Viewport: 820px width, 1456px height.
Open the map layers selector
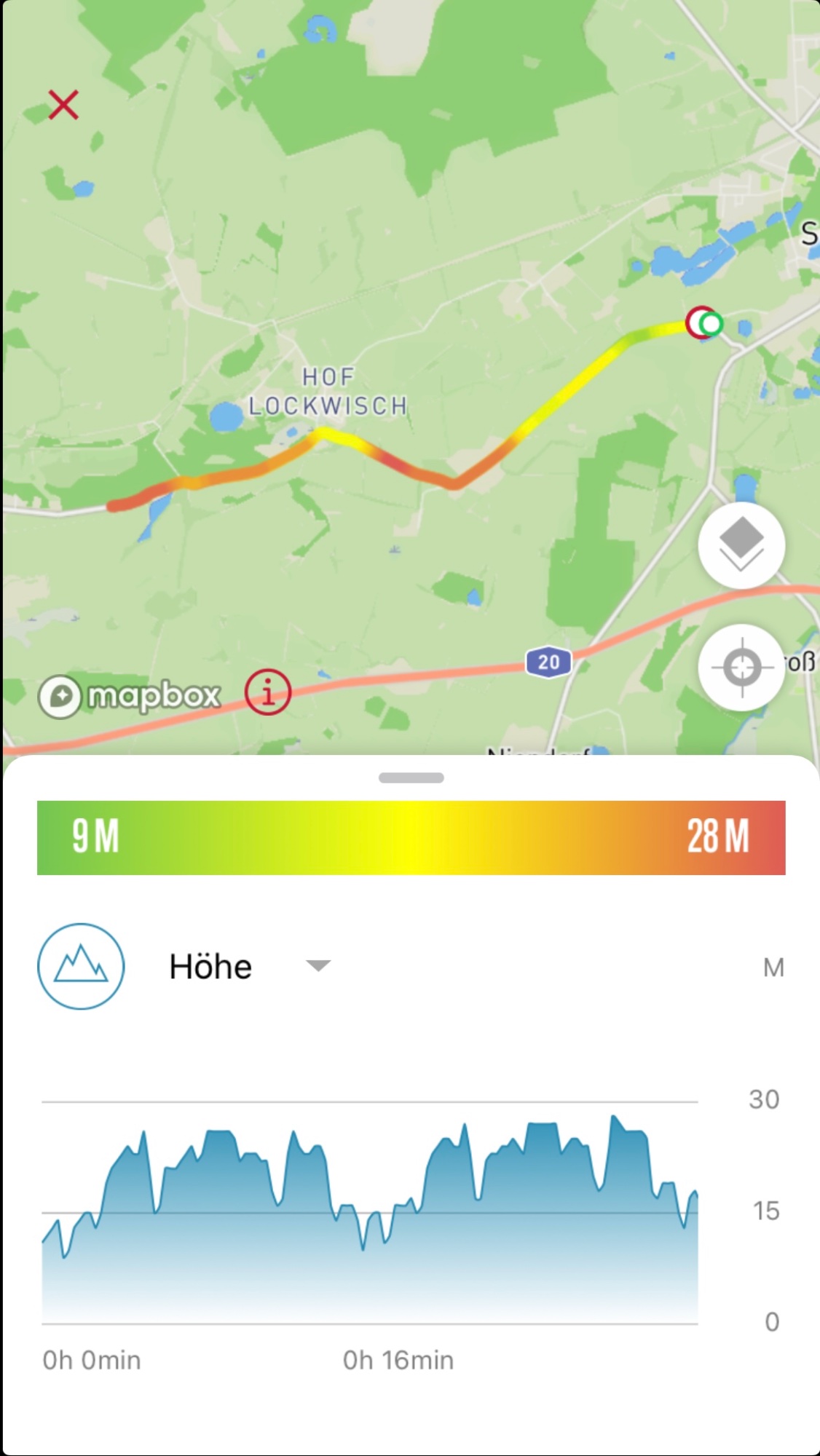click(741, 545)
